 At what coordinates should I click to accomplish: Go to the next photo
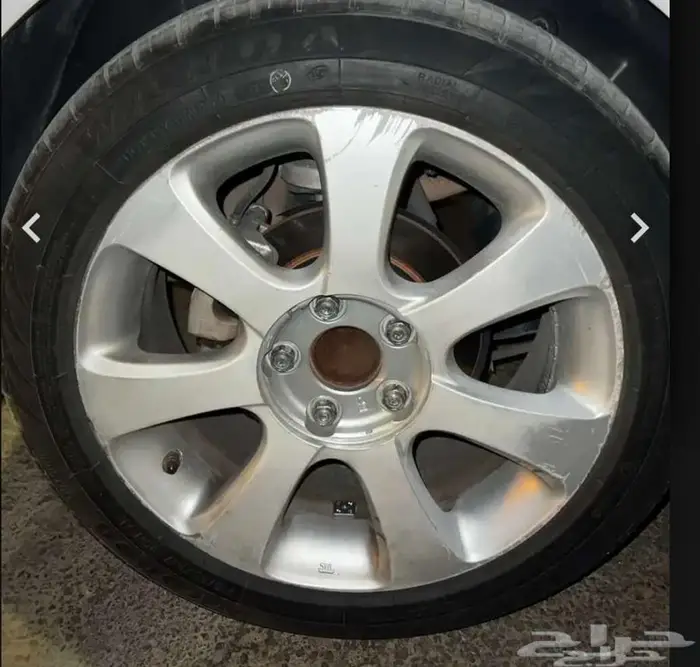pos(639,228)
